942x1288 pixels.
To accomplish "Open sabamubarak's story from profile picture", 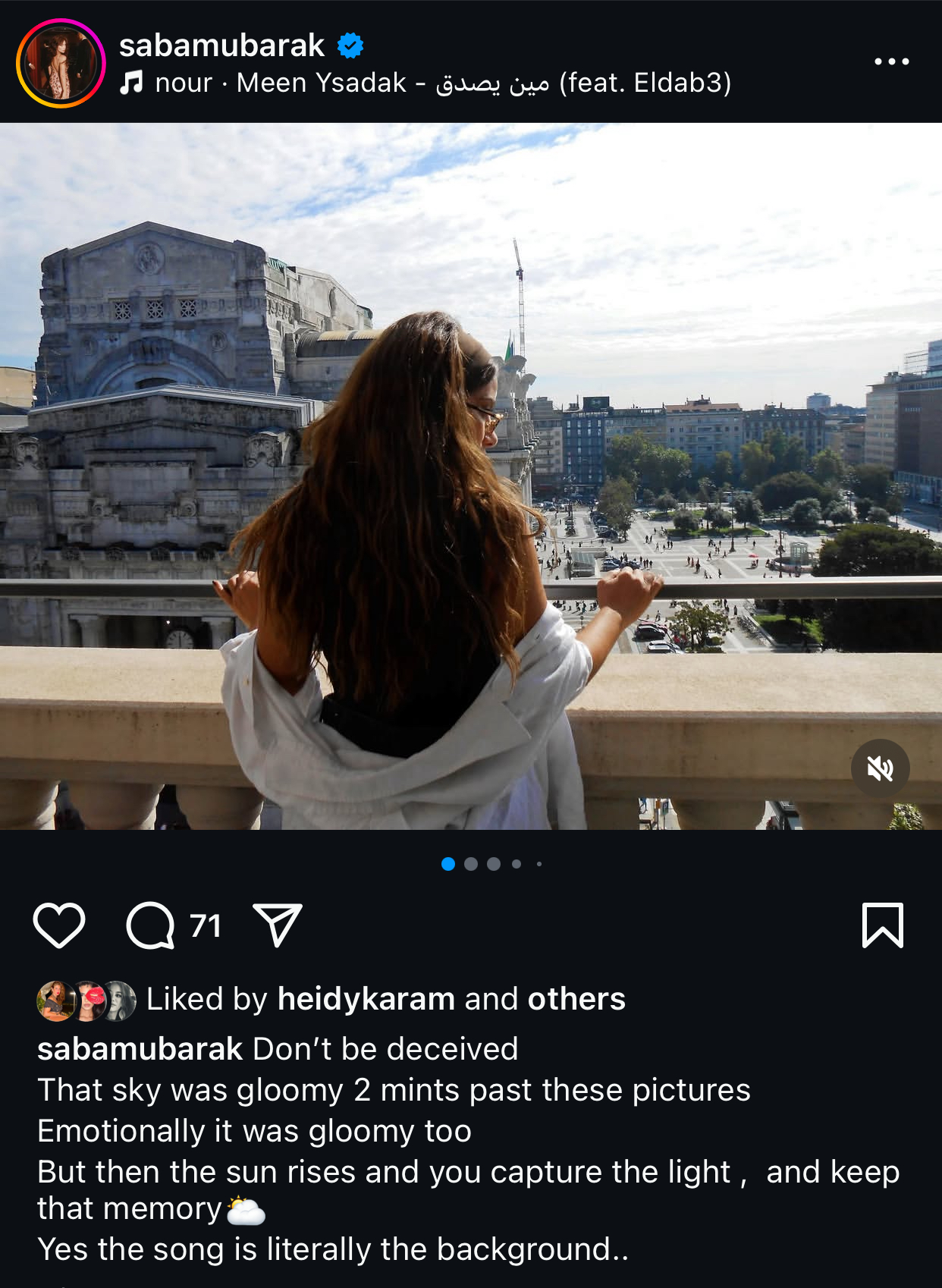I will (61, 64).
